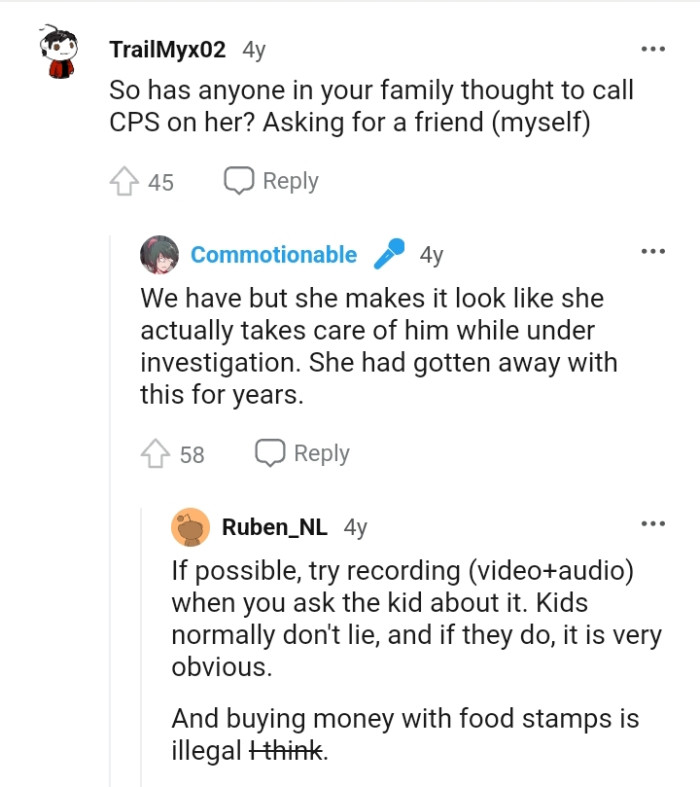
Task: Open Ruben_NL's profile
Action: pos(274,526)
